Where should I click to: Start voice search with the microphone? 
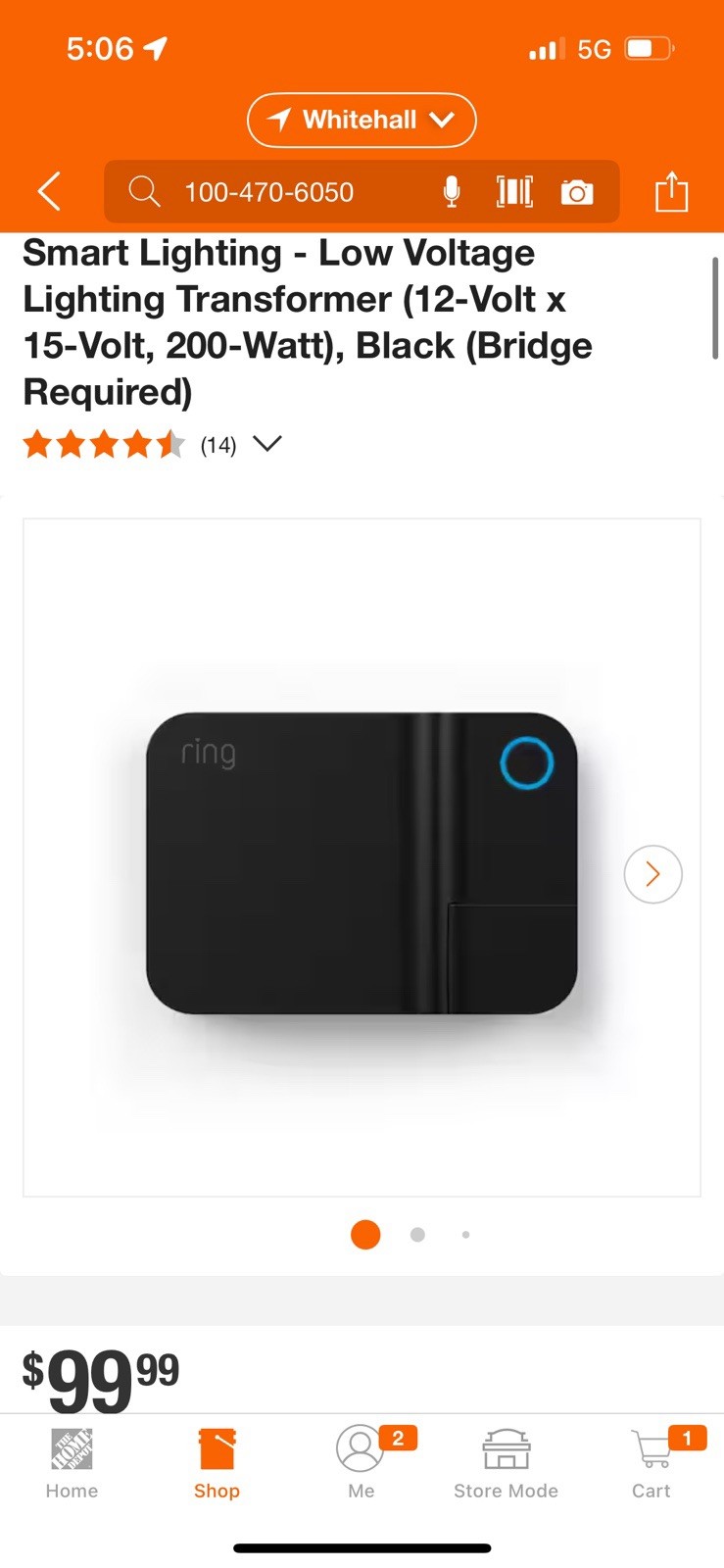(x=452, y=192)
